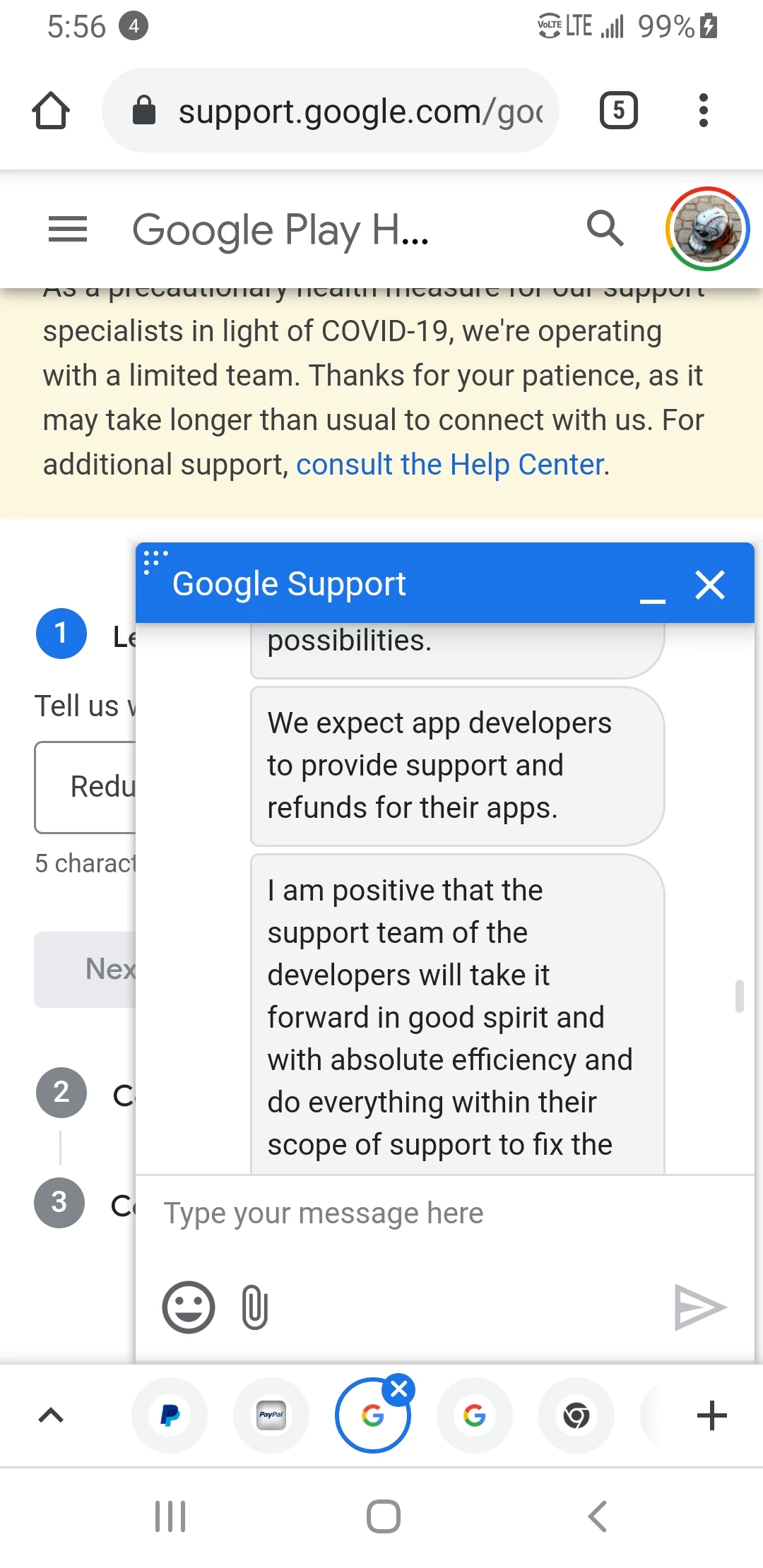Go back using the system back button
Viewport: 763px width, 1568px height.
[x=598, y=1516]
